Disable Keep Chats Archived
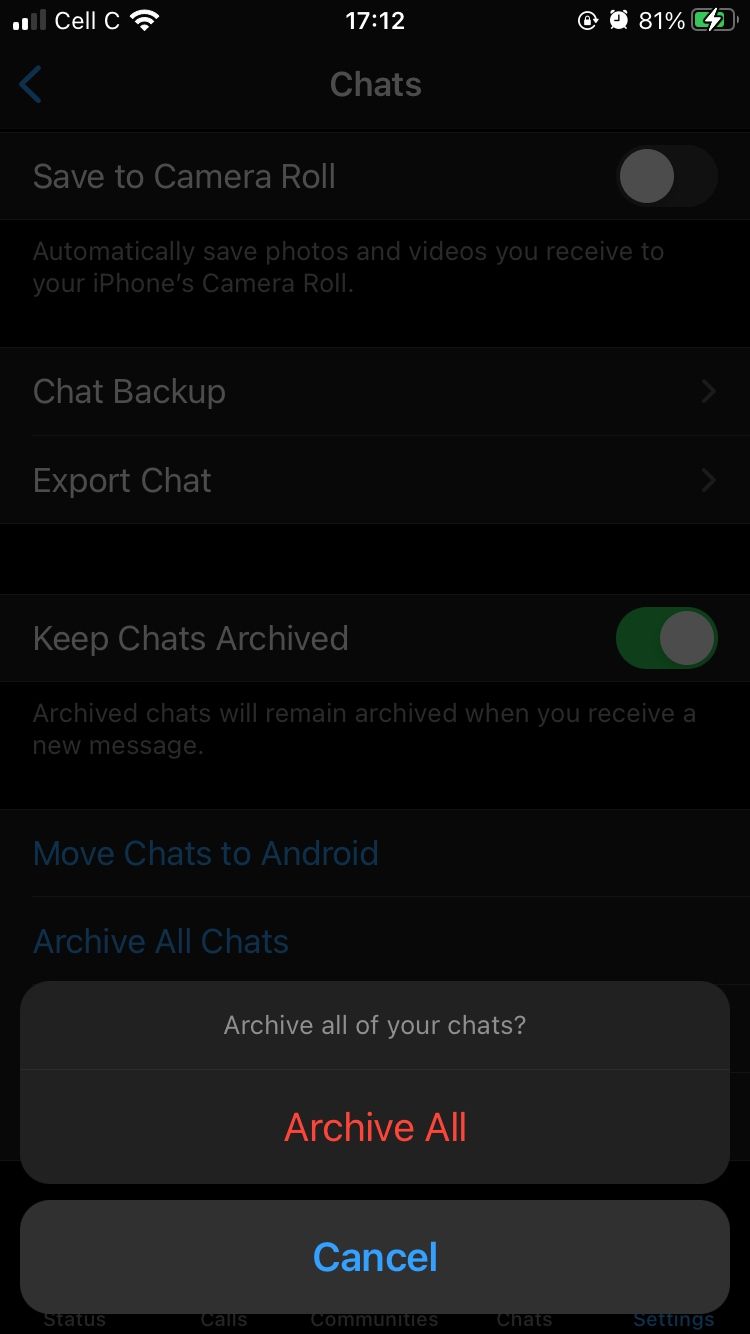Screen dimensions: 750x1334 coord(666,638)
